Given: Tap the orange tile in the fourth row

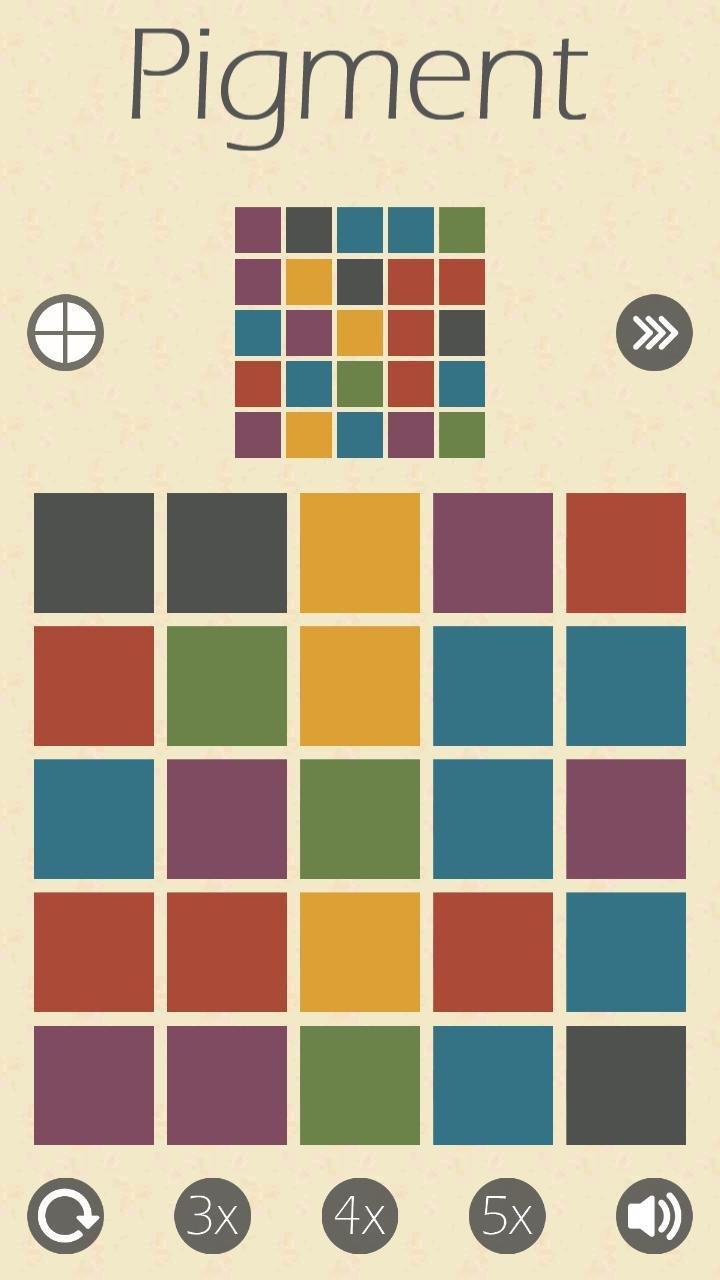Looking at the screenshot, I should (x=360, y=952).
